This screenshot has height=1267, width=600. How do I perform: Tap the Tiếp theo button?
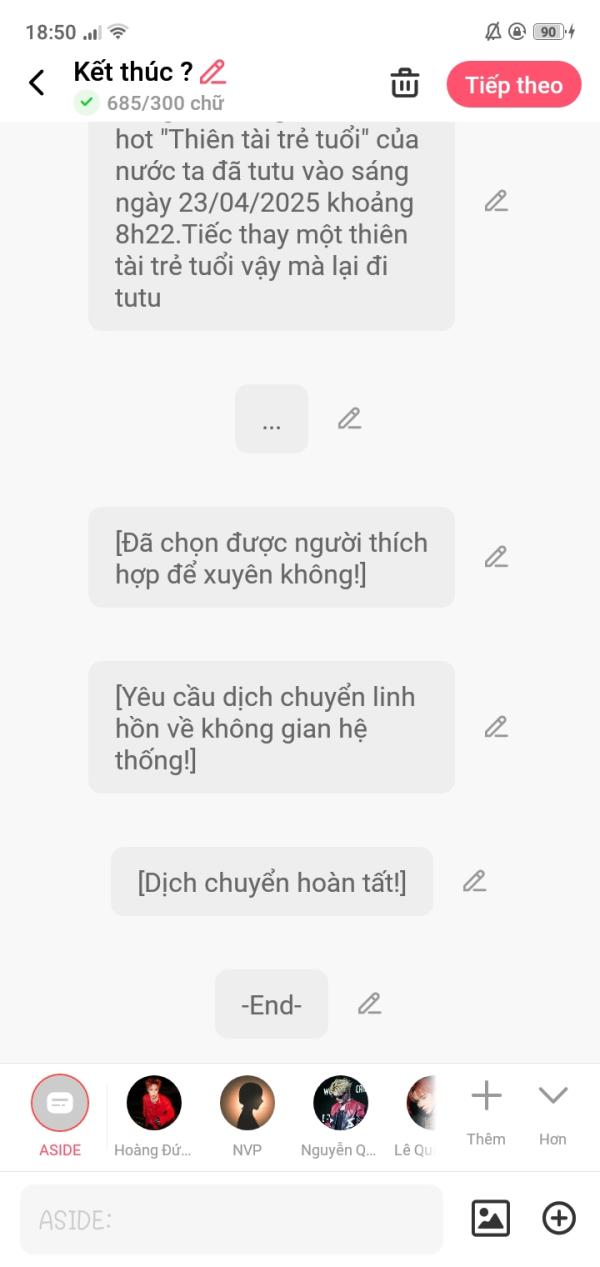[514, 84]
